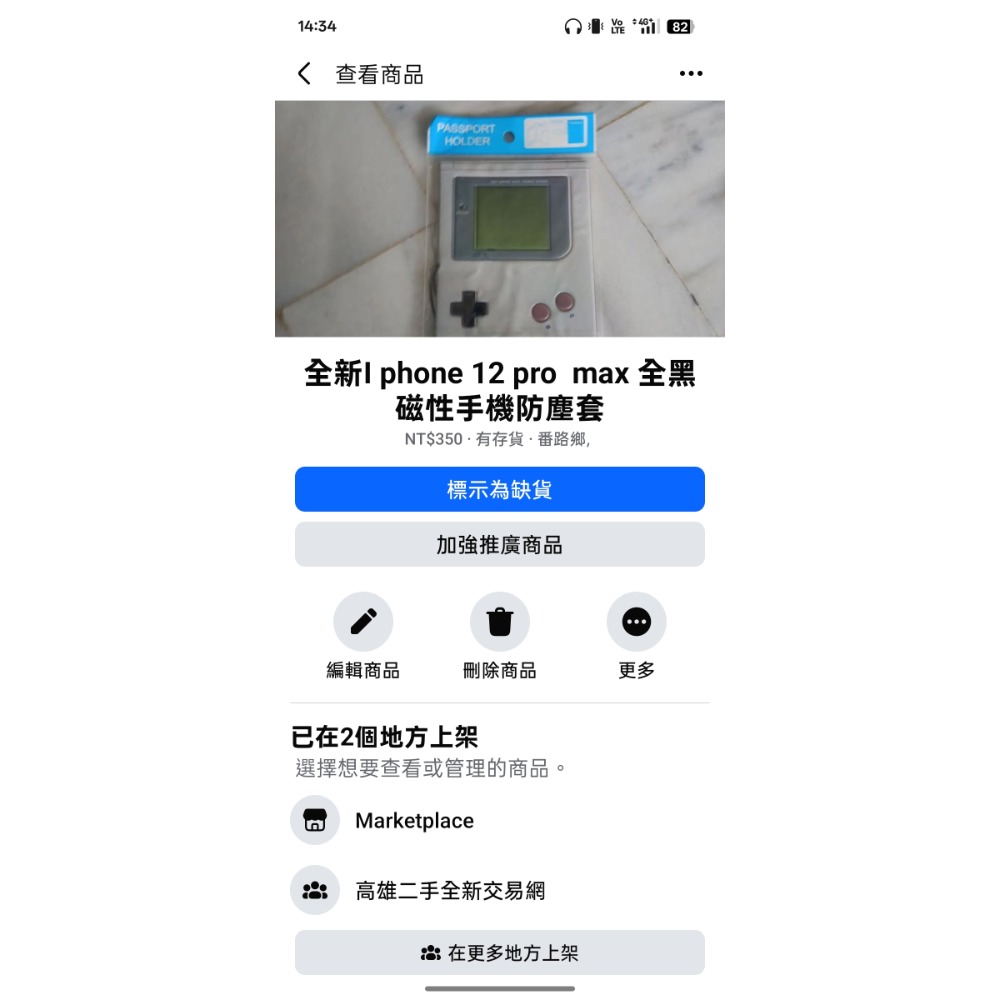Go back using the top-left arrow
The image size is (1000, 1000).
pyautogui.click(x=305, y=74)
